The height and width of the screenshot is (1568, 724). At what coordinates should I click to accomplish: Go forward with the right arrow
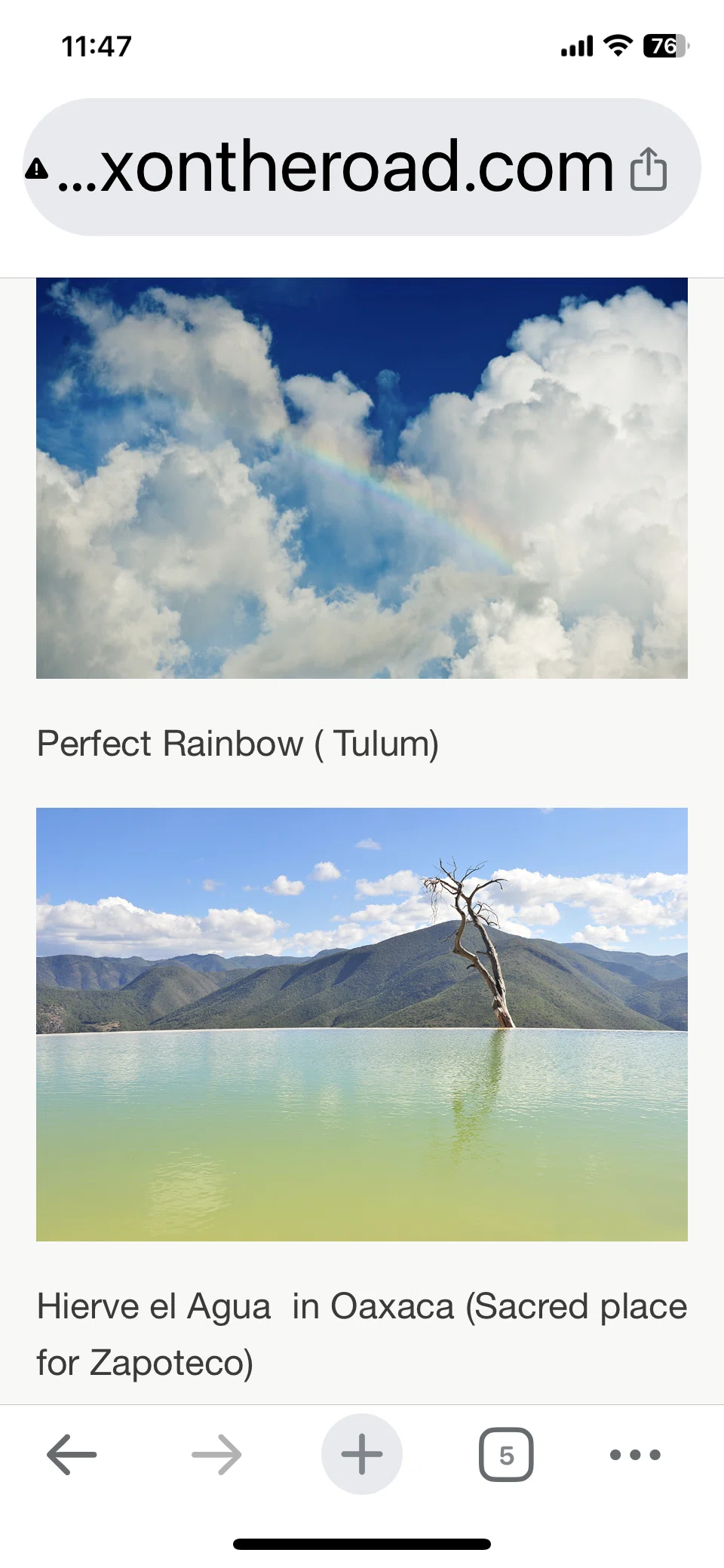tap(216, 1454)
